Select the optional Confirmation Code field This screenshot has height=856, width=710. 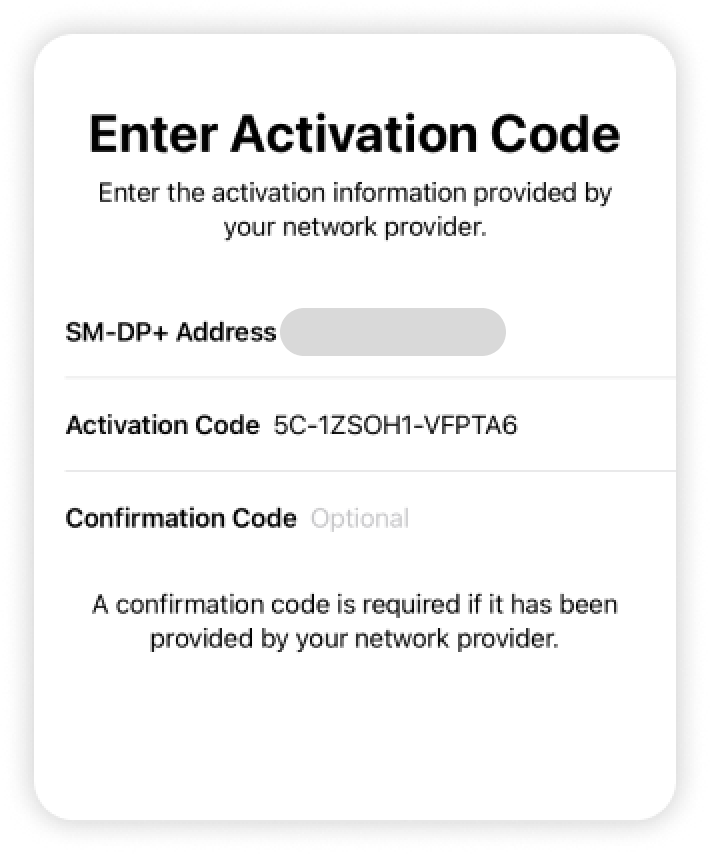point(361,519)
